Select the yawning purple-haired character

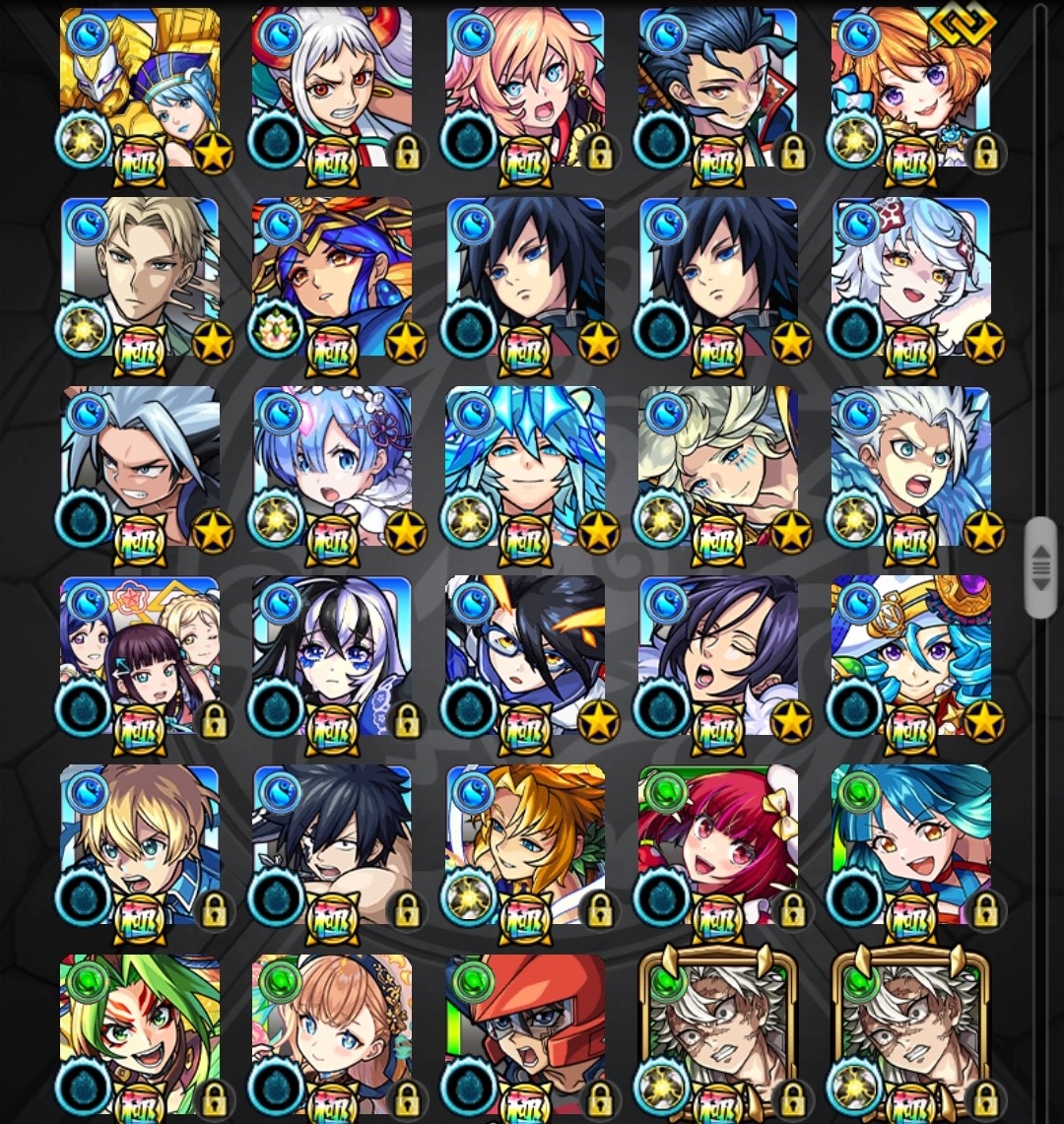click(718, 656)
